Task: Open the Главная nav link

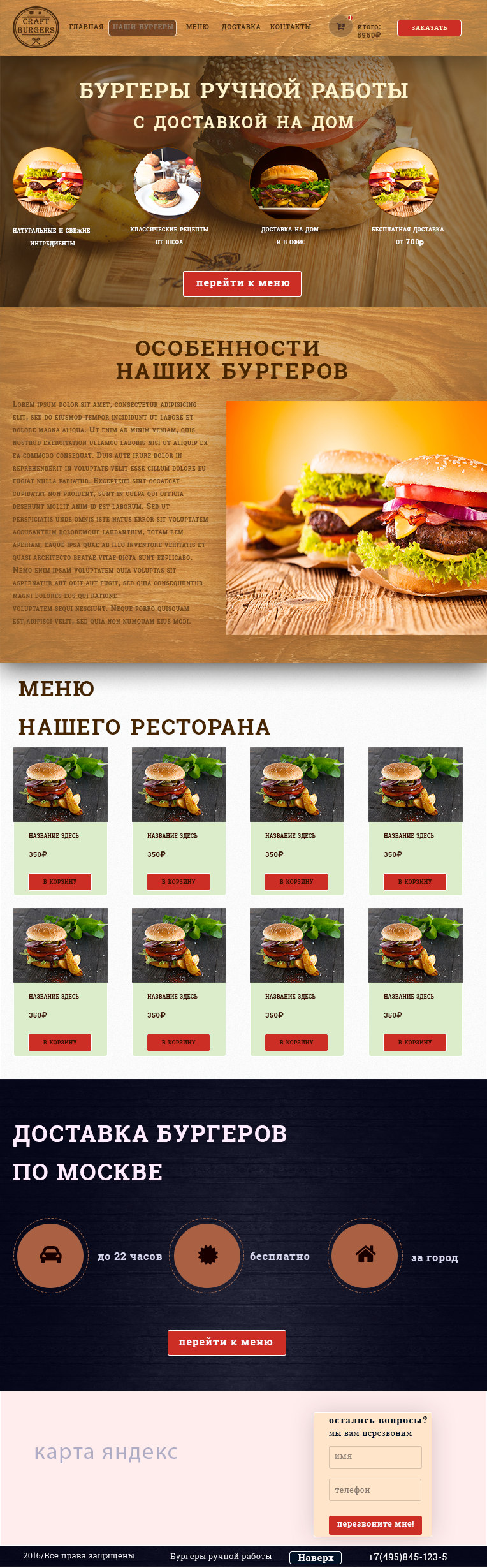Action: [x=86, y=27]
